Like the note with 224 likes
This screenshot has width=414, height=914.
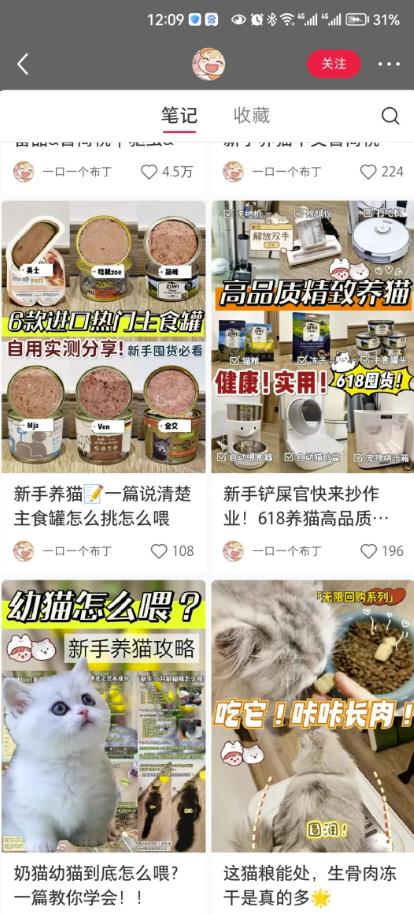368,171
